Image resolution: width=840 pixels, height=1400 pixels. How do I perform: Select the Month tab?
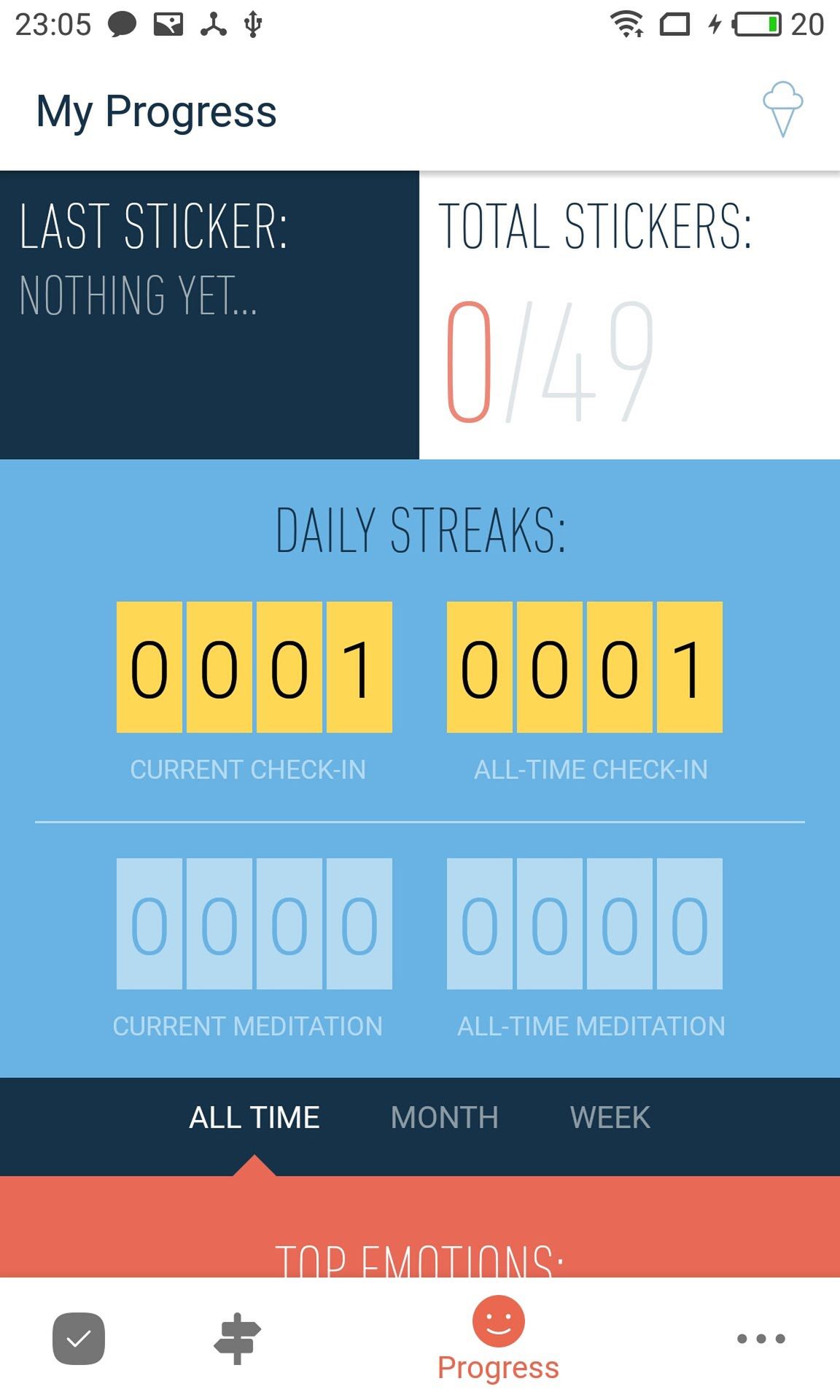(x=445, y=1117)
